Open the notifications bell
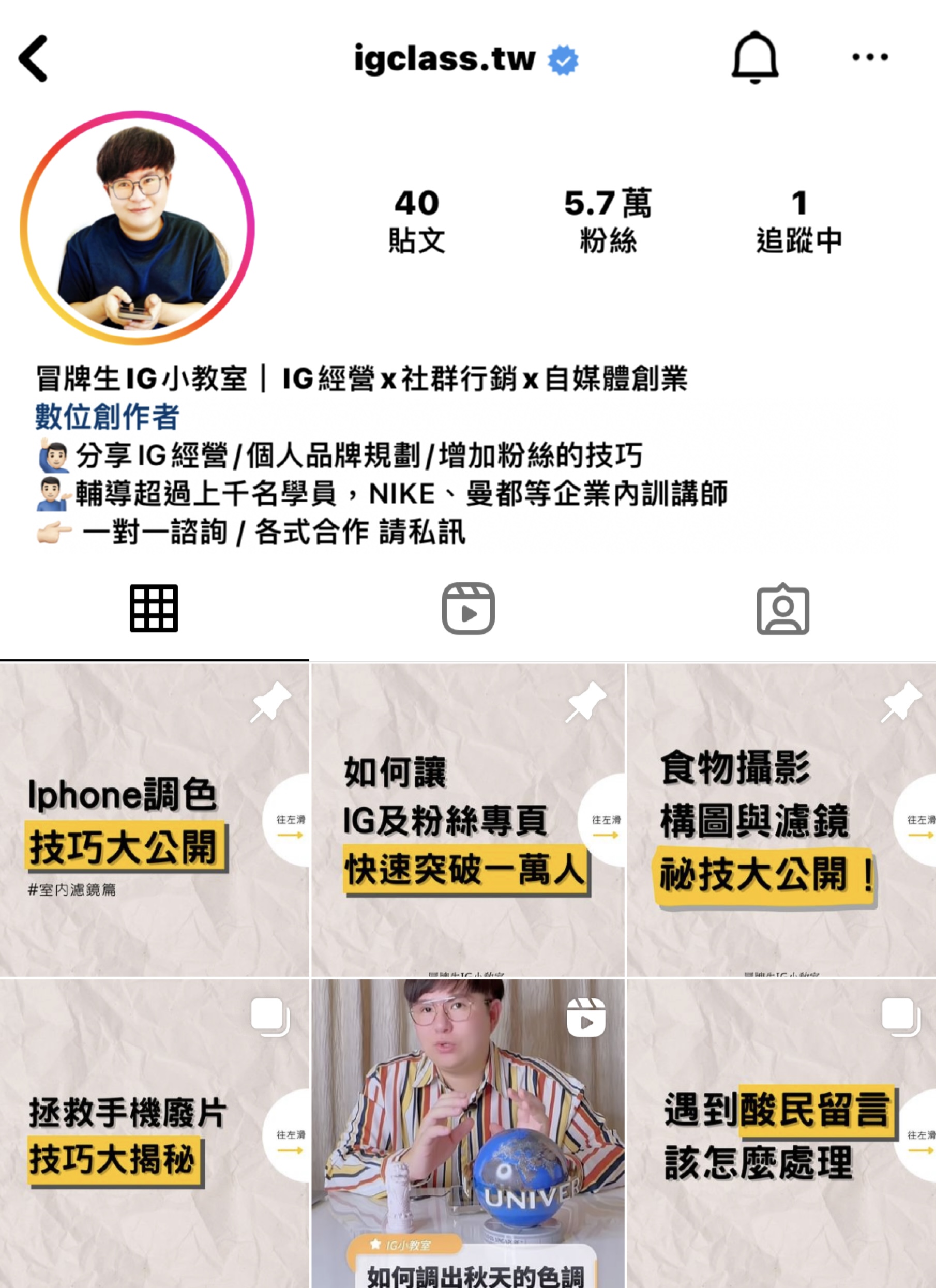This screenshot has width=936, height=1288. tap(755, 57)
